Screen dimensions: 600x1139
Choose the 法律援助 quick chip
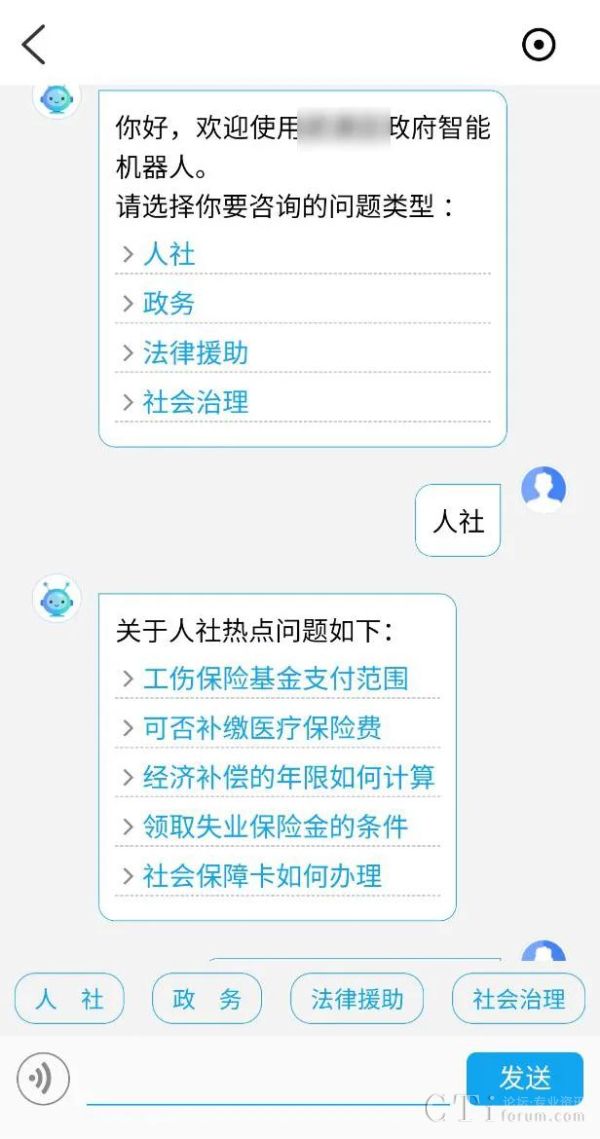pos(357,999)
